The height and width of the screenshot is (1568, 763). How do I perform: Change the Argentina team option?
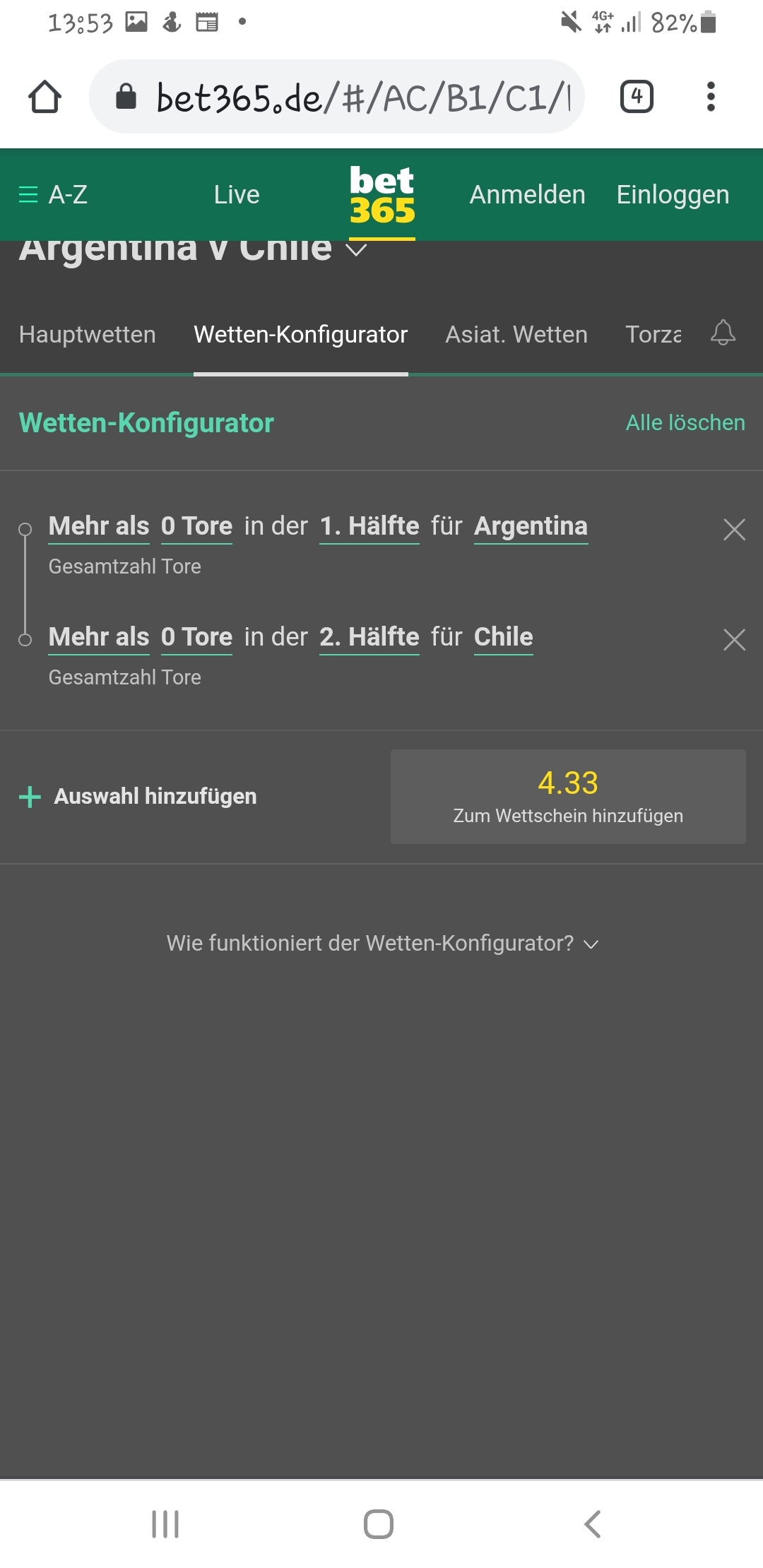pyautogui.click(x=531, y=527)
